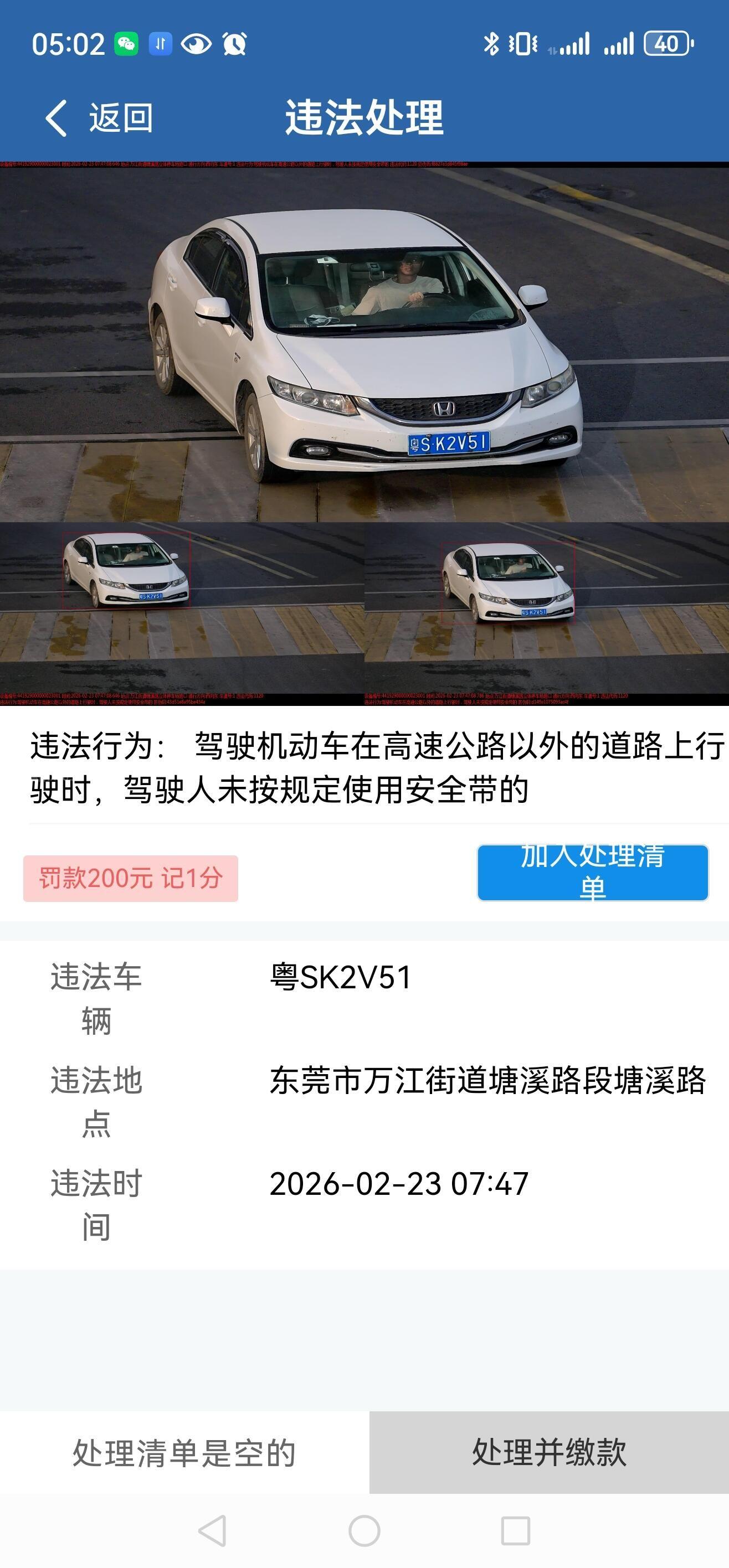Open the traffic violation evidence photo
Viewport: 729px width, 1568px height.
(364, 434)
